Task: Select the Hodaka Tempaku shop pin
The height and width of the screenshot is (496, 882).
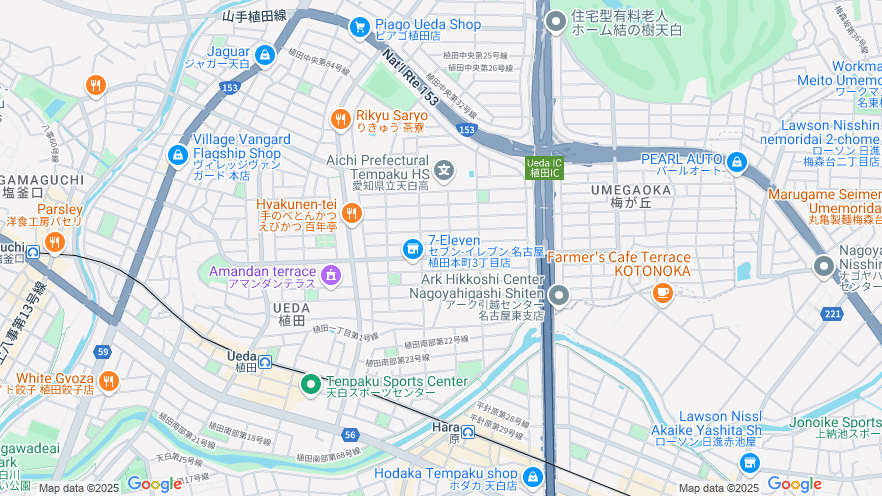Action: pyautogui.click(x=532, y=476)
